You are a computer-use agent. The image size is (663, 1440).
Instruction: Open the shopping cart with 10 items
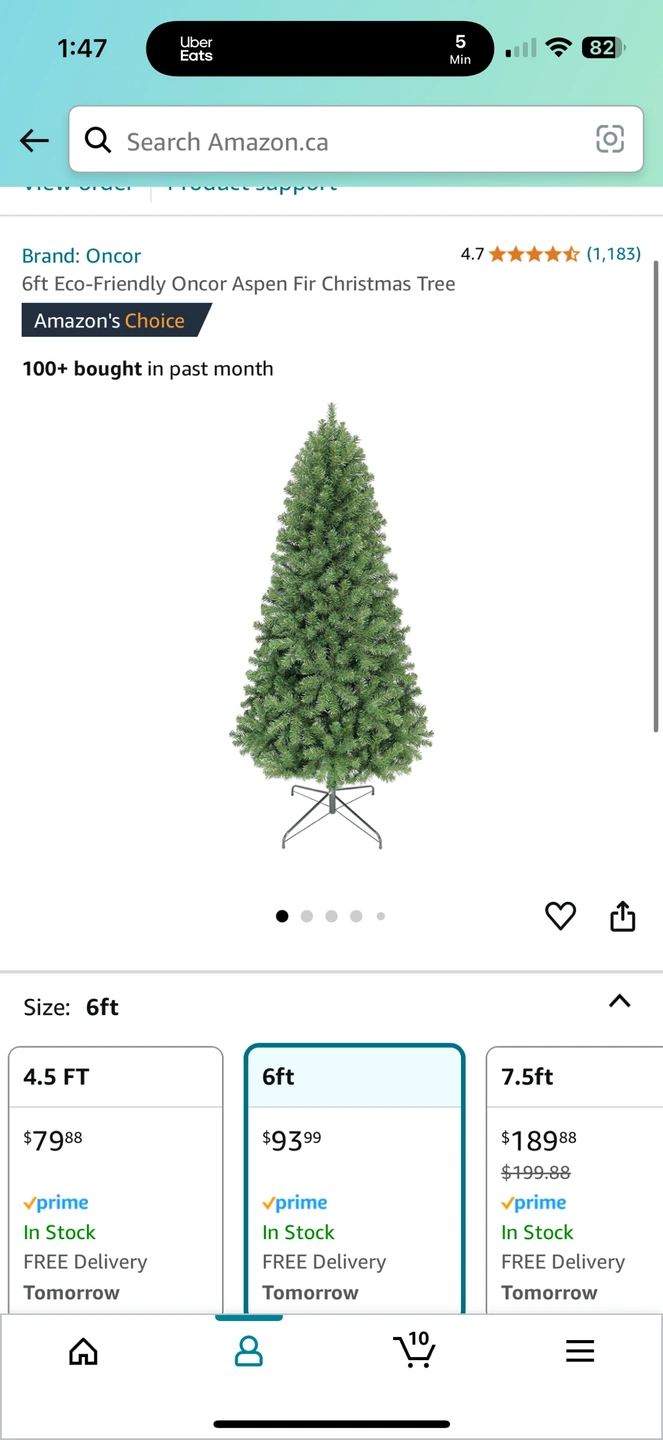(414, 1350)
